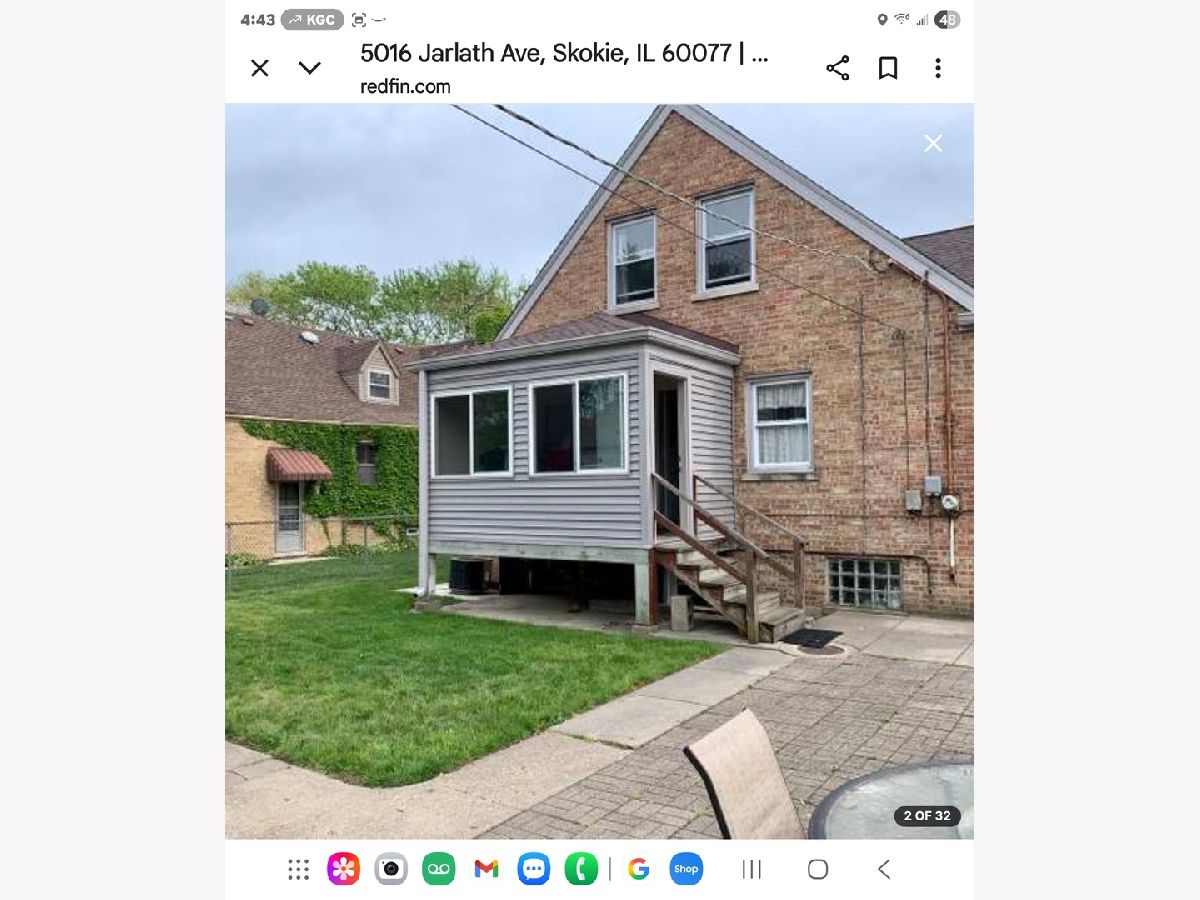Open the Messages app
Viewport: 1200px width, 900px height.
[534, 869]
